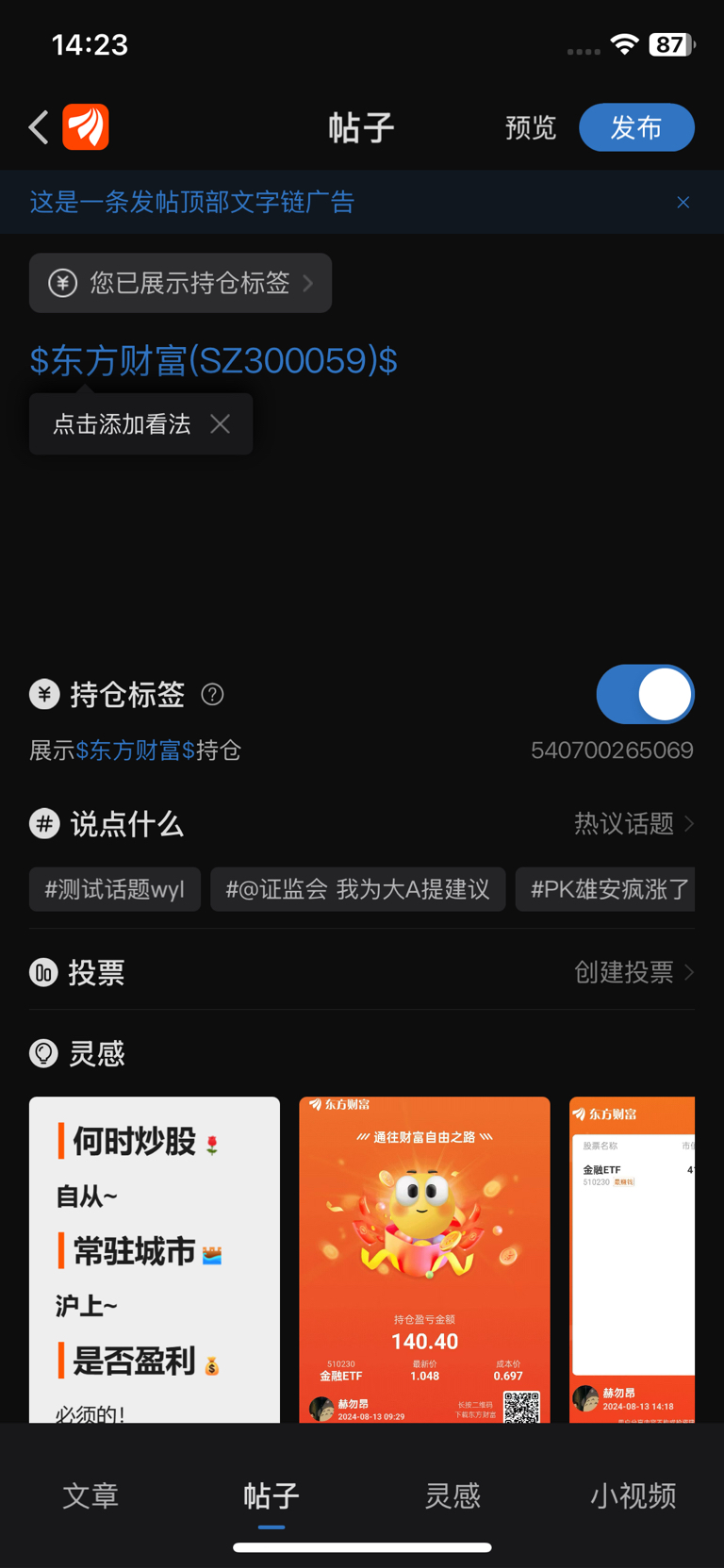Tap 点击添加看法 tooltip to add an opinion
724x1568 pixels.
tap(122, 424)
